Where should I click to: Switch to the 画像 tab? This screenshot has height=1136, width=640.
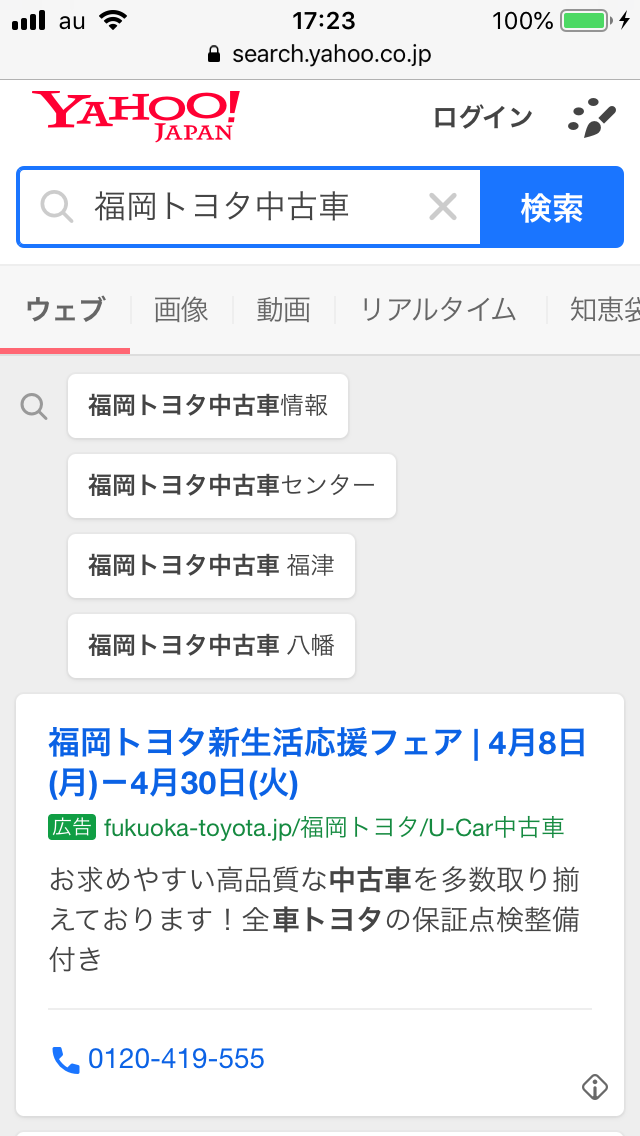(181, 310)
